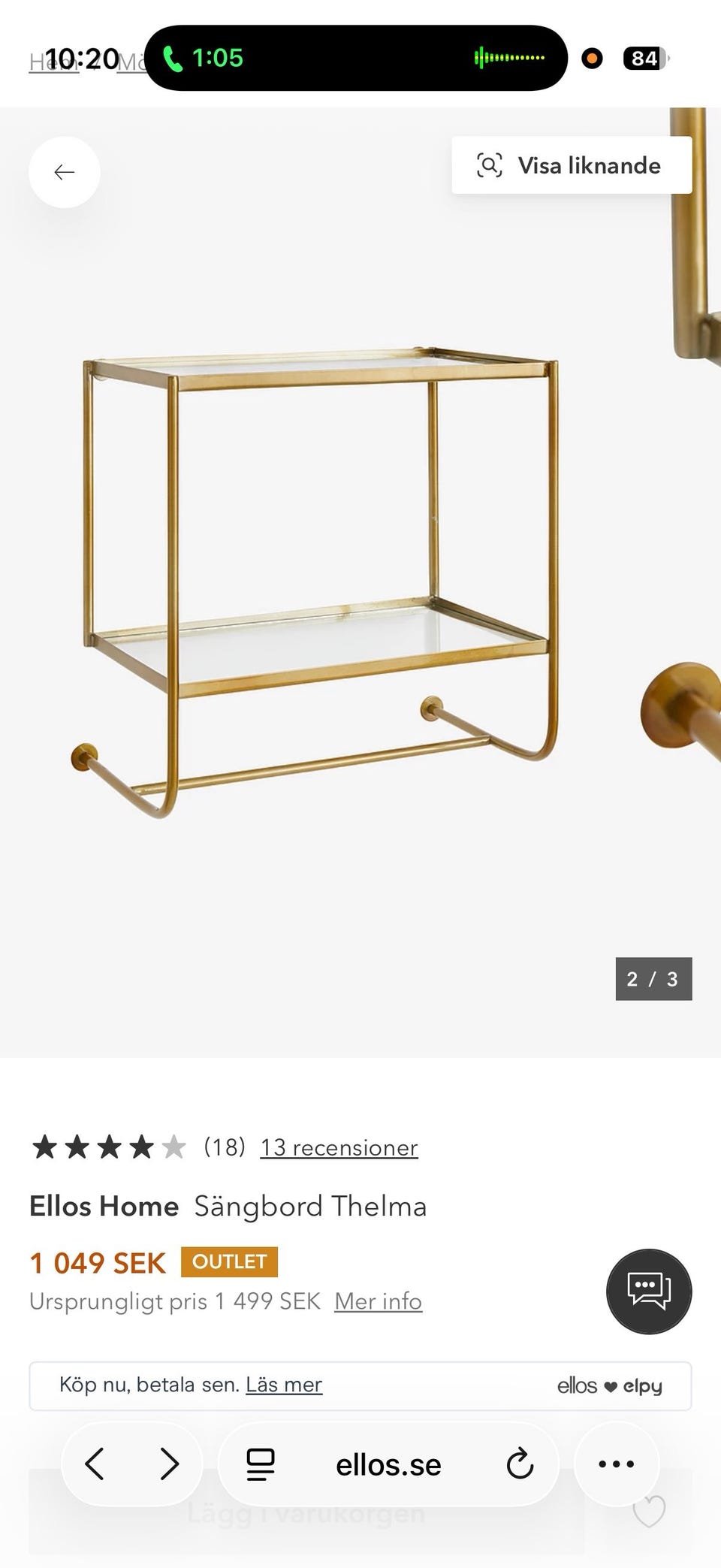Tap the back arrow on product image
Image resolution: width=721 pixels, height=1568 pixels.
(65, 172)
